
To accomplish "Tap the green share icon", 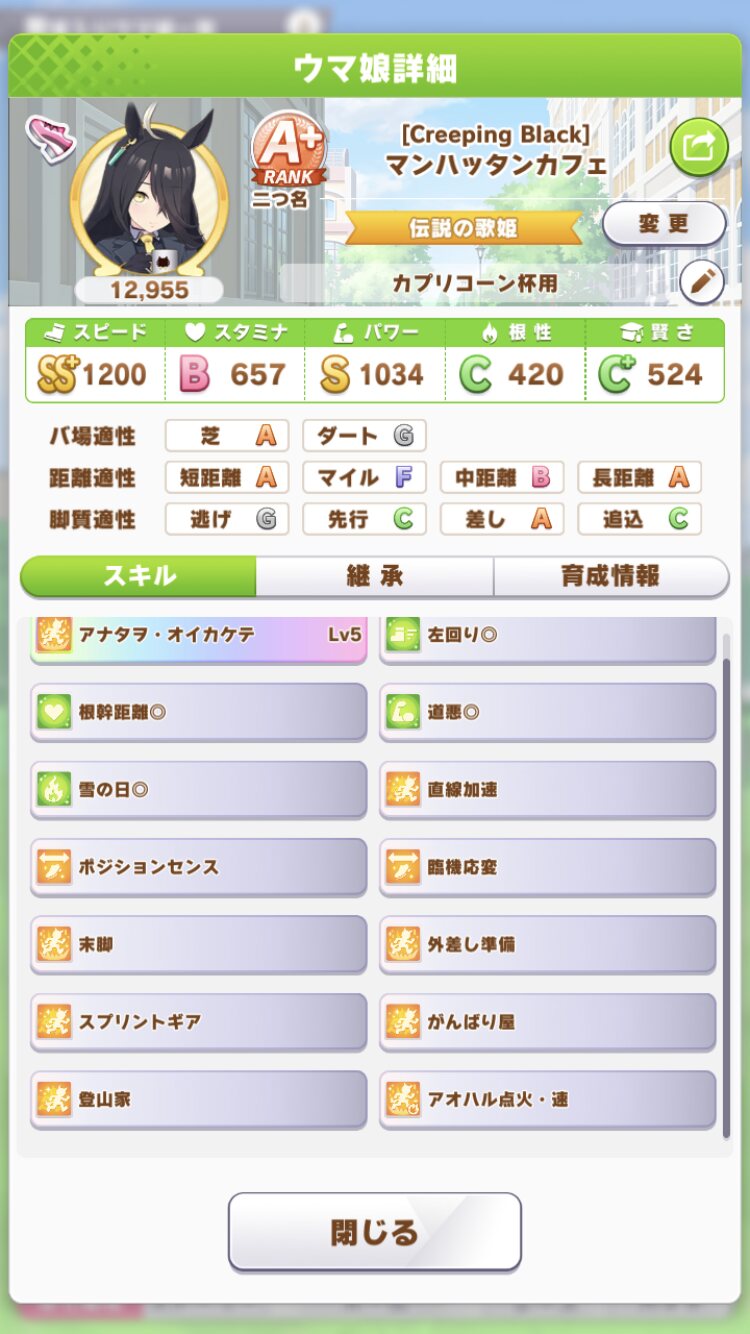I will coord(698,148).
